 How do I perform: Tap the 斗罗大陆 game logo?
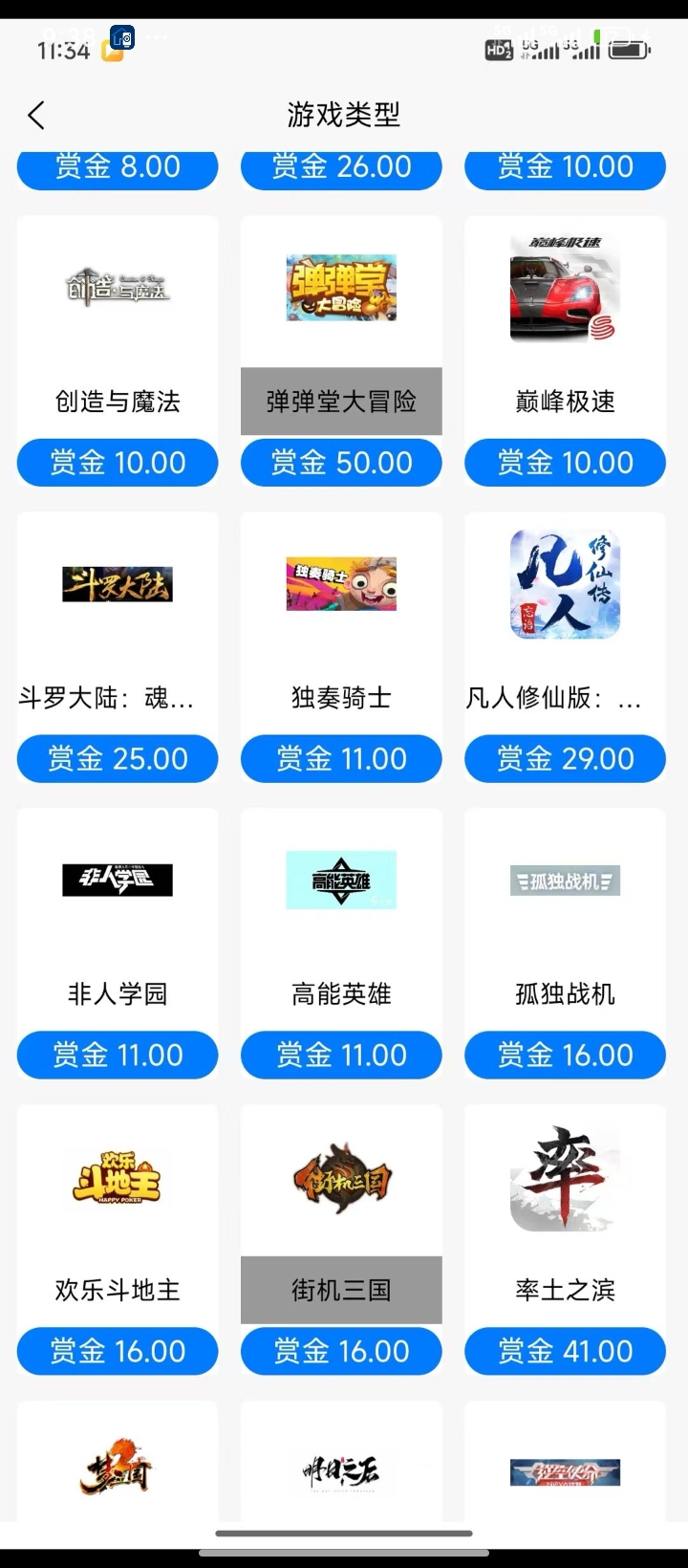coord(117,583)
